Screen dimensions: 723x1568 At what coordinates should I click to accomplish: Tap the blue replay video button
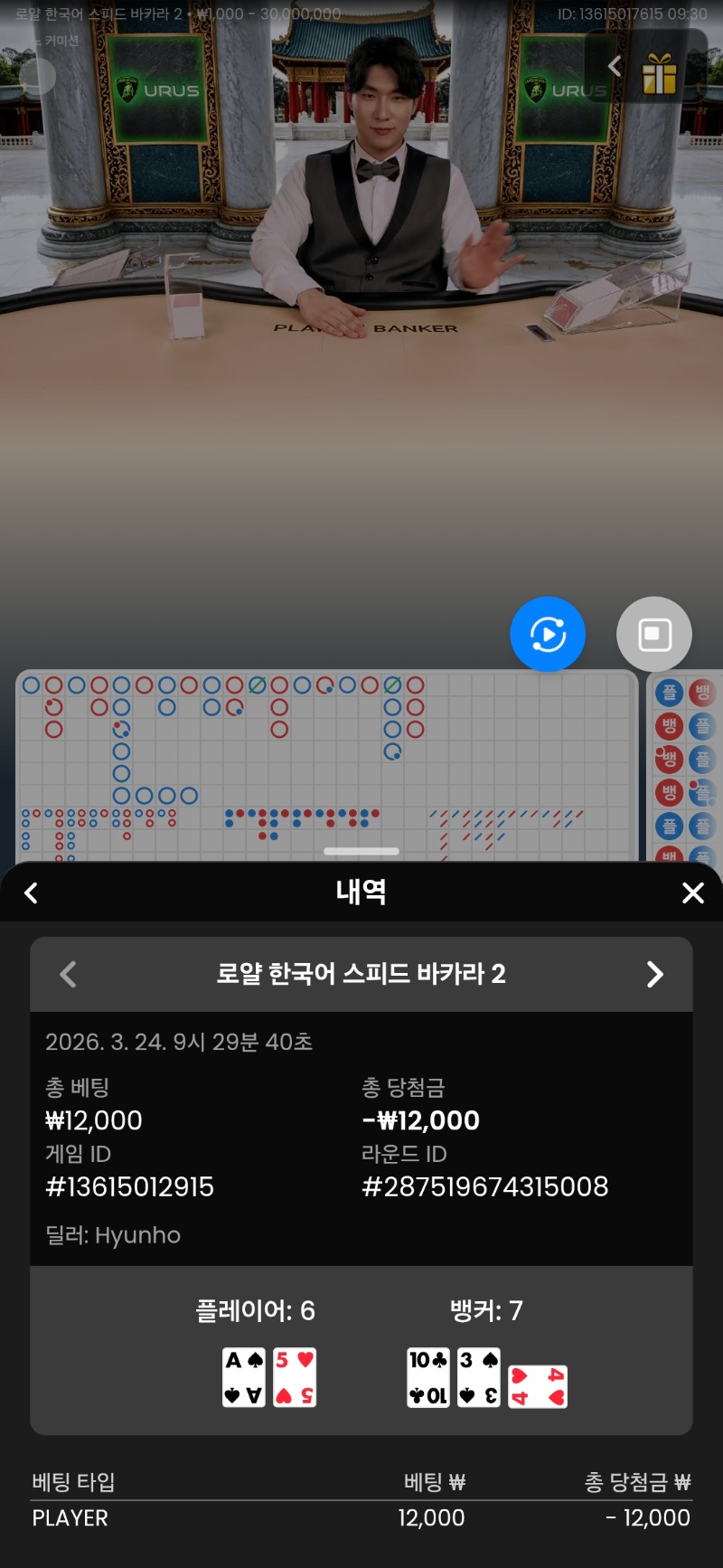tap(548, 634)
